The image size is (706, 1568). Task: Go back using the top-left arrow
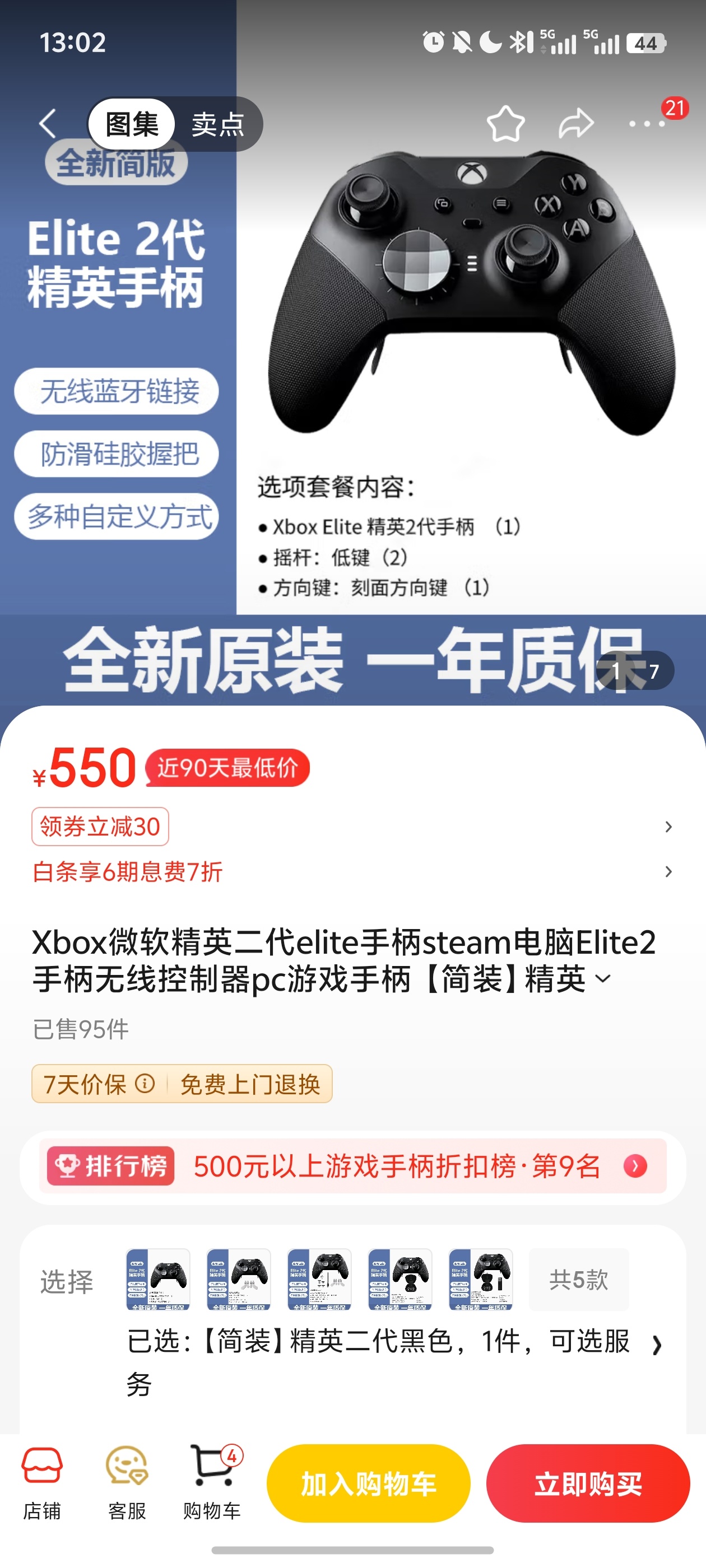48,124
